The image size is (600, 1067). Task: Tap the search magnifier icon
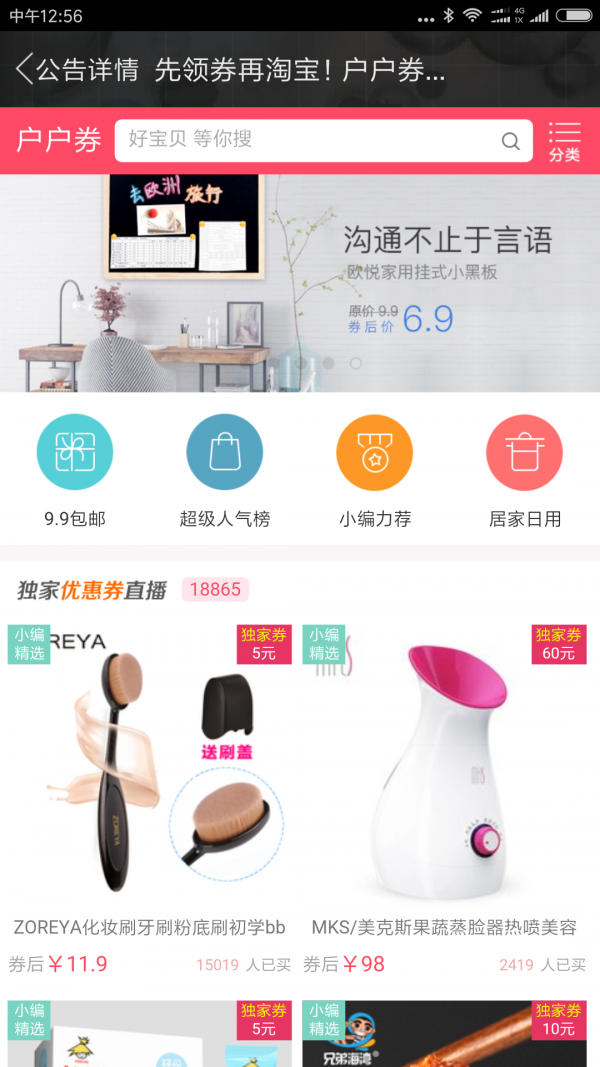pyautogui.click(x=511, y=141)
